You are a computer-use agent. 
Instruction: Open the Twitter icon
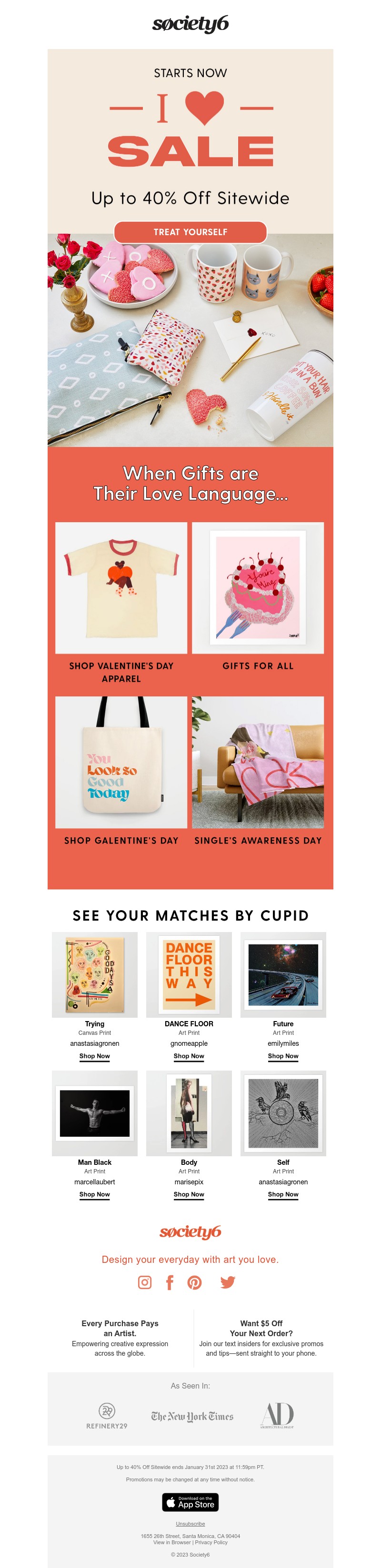[x=228, y=1282]
